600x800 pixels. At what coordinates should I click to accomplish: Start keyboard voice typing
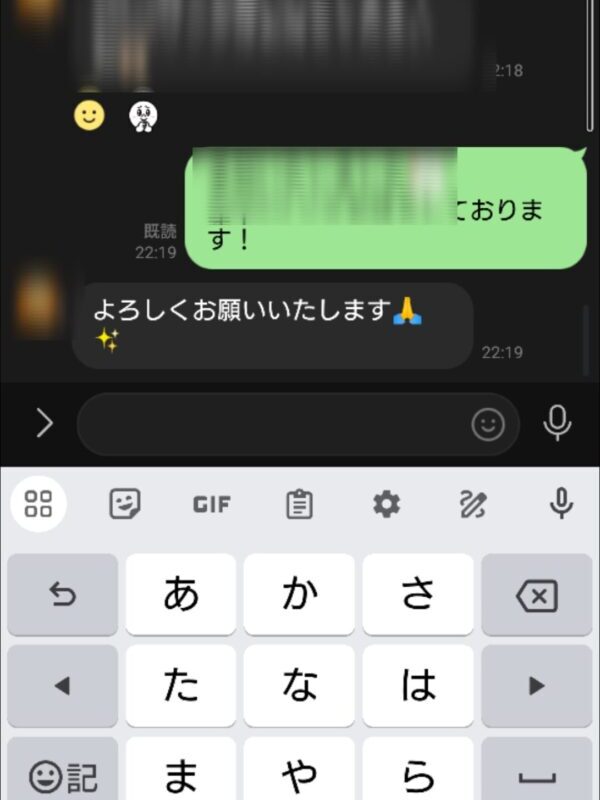(561, 503)
